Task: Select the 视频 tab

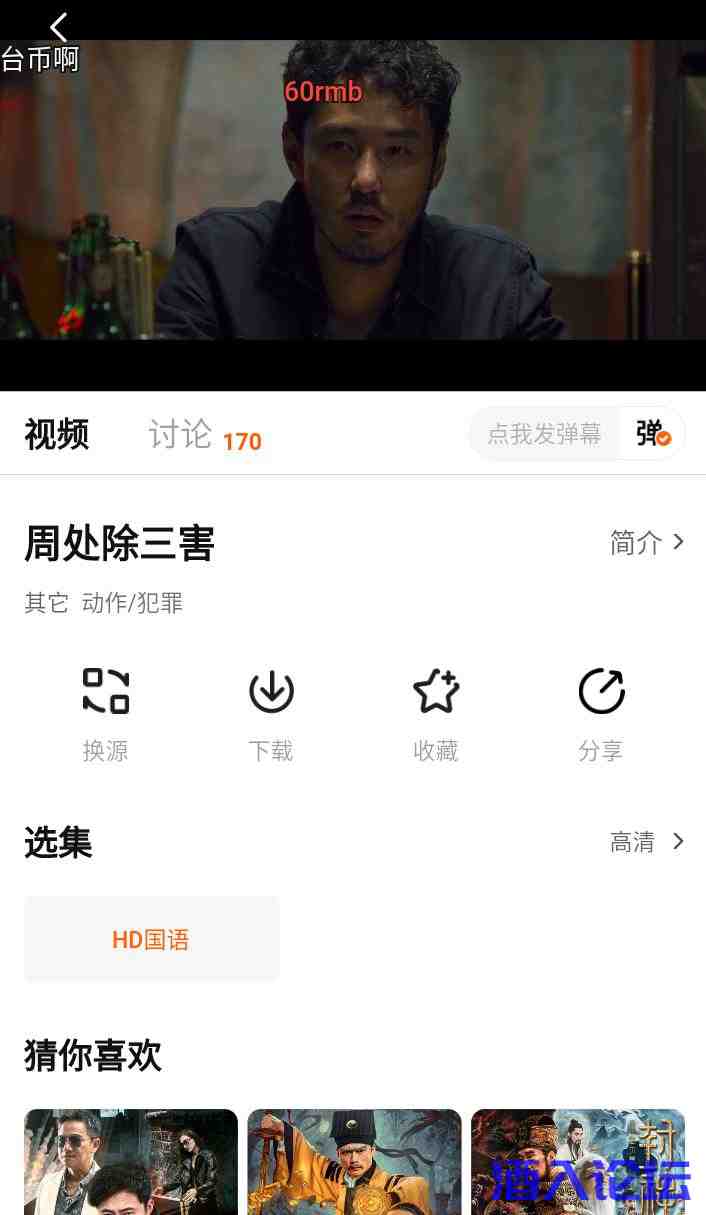Action: pos(57,435)
